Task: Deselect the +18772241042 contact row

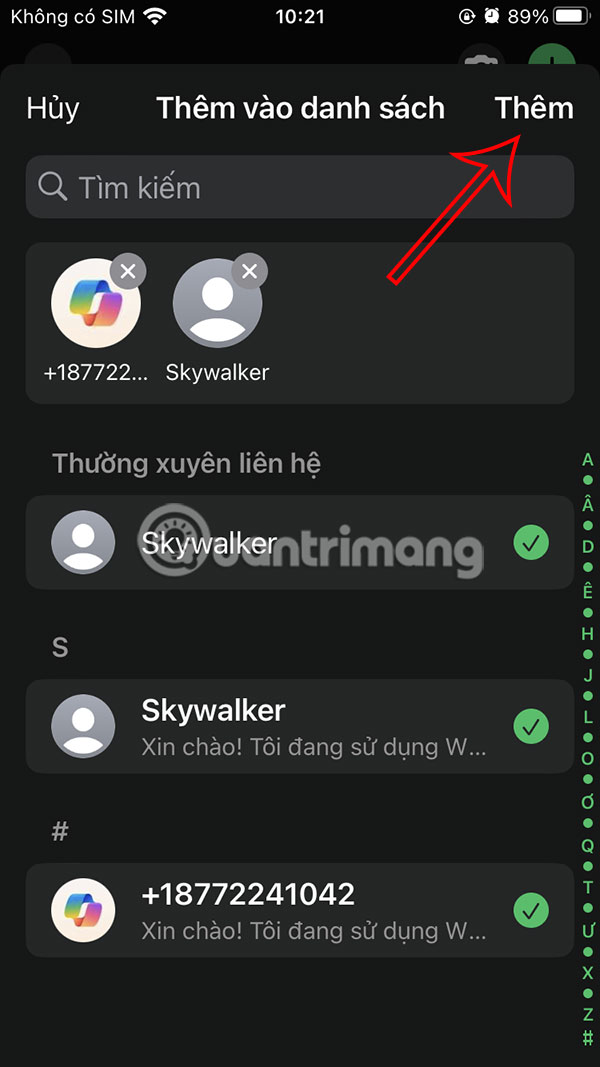Action: pyautogui.click(x=531, y=910)
